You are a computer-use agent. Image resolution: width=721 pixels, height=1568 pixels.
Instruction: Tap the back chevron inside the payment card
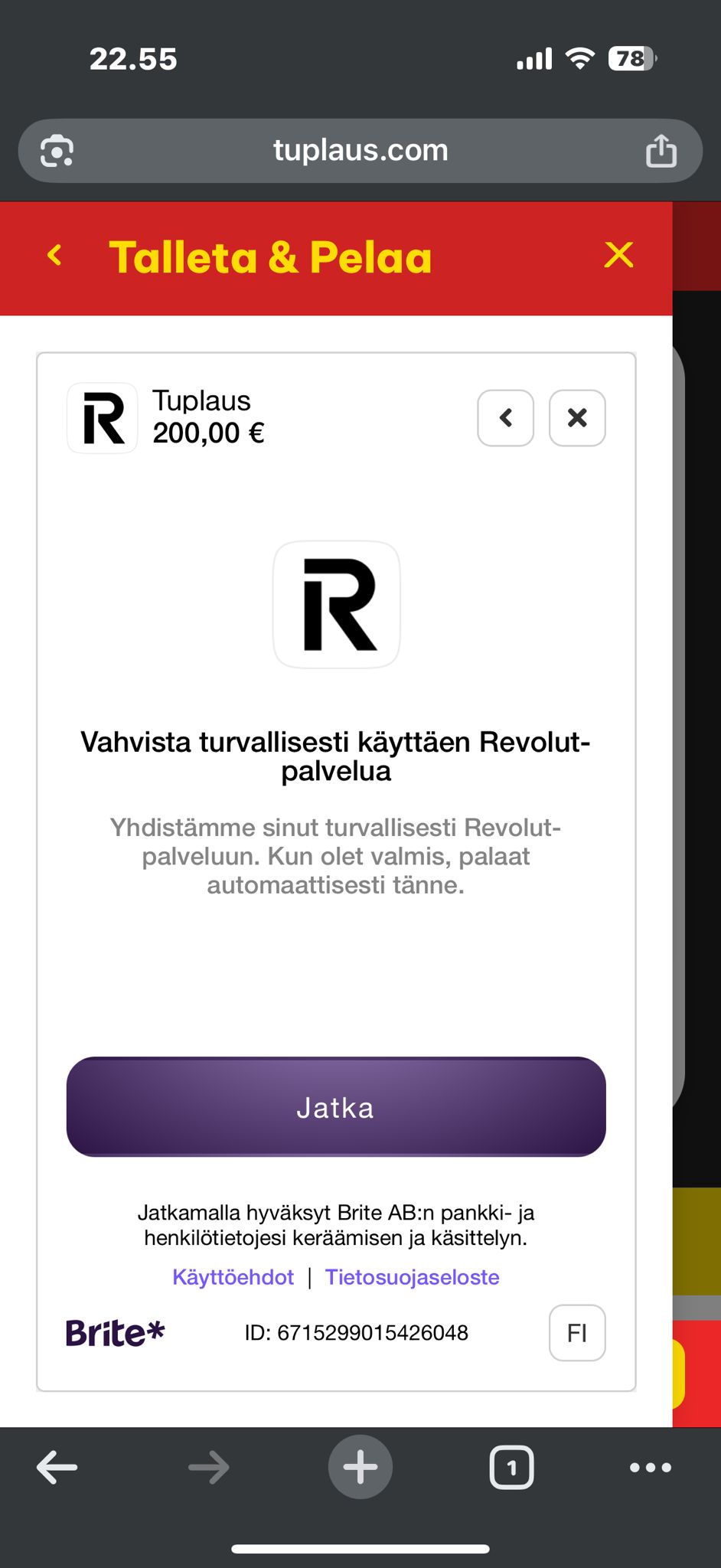click(x=505, y=418)
